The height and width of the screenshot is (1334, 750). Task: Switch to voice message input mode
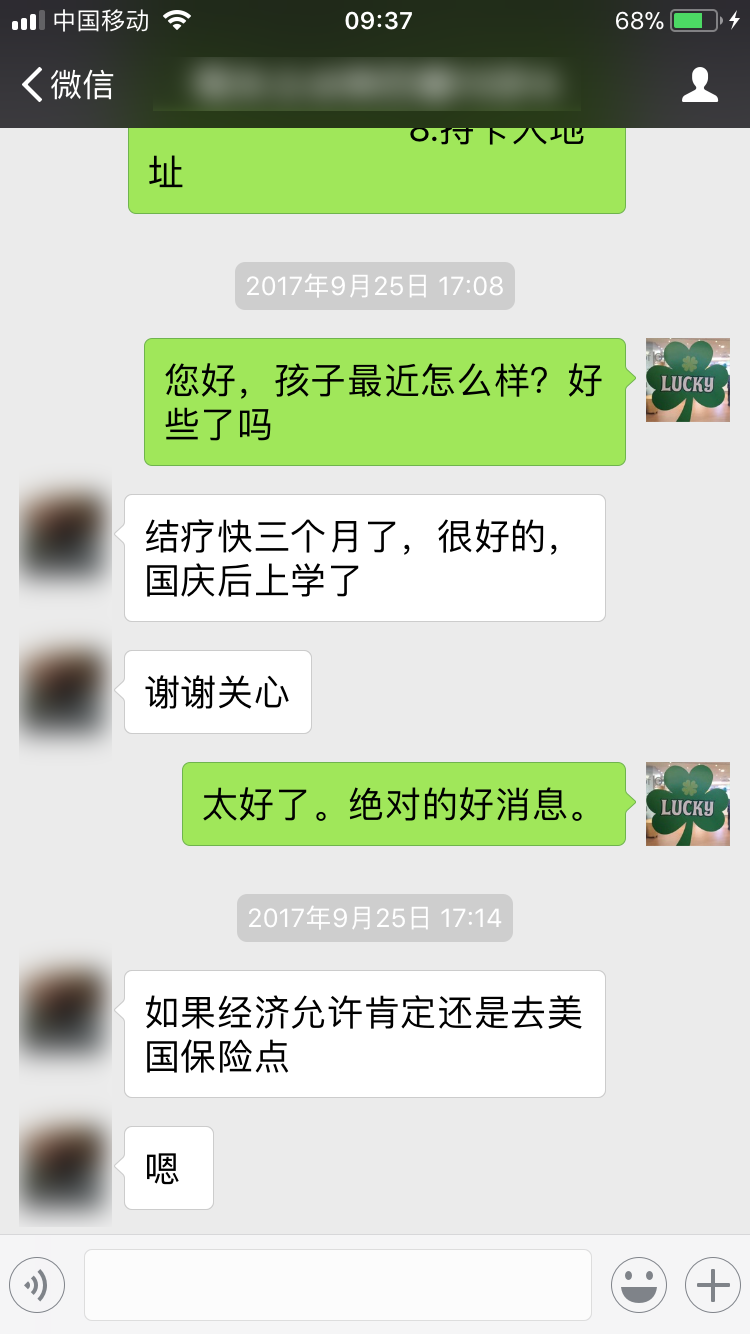(37, 1284)
